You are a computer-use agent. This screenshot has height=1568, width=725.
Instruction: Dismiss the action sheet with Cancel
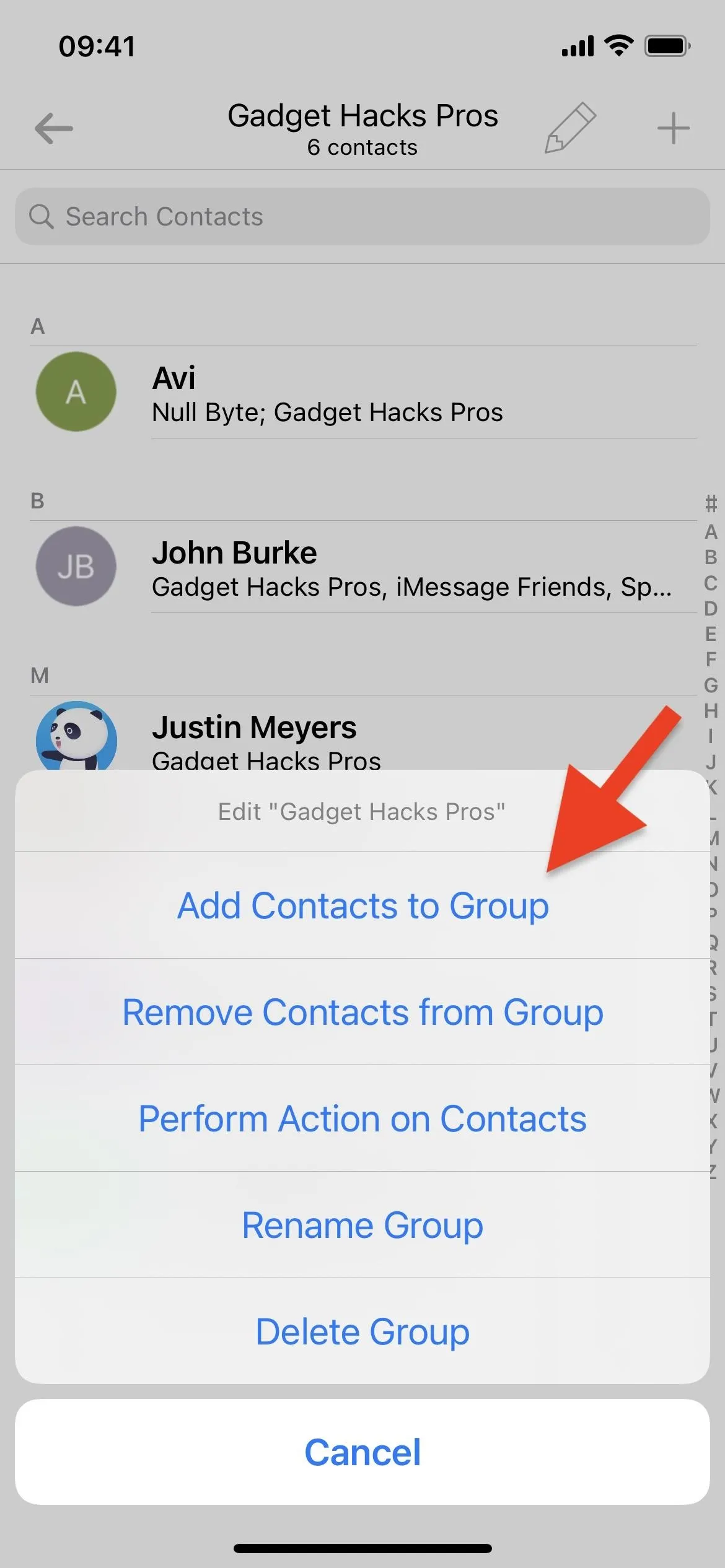point(362,1452)
